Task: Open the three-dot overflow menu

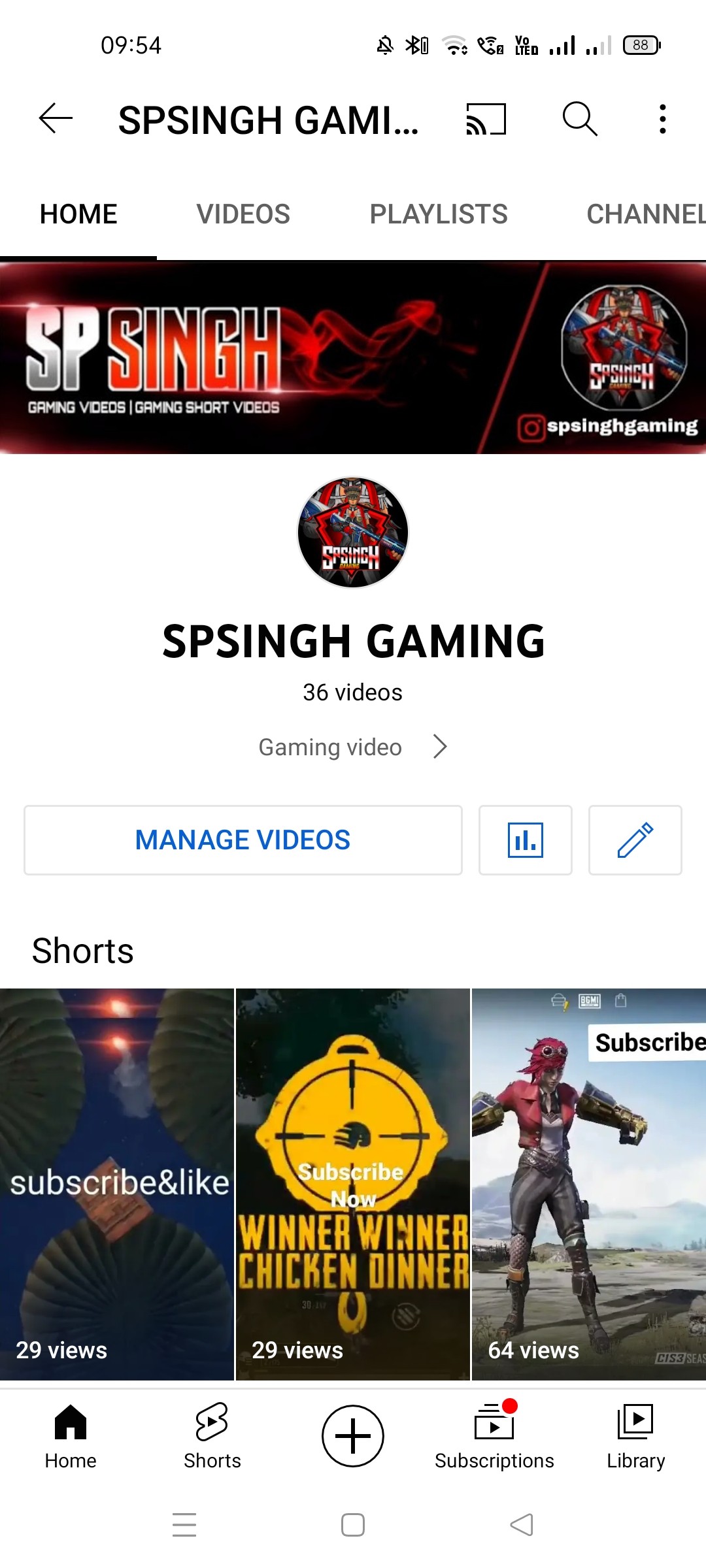Action: click(x=662, y=119)
